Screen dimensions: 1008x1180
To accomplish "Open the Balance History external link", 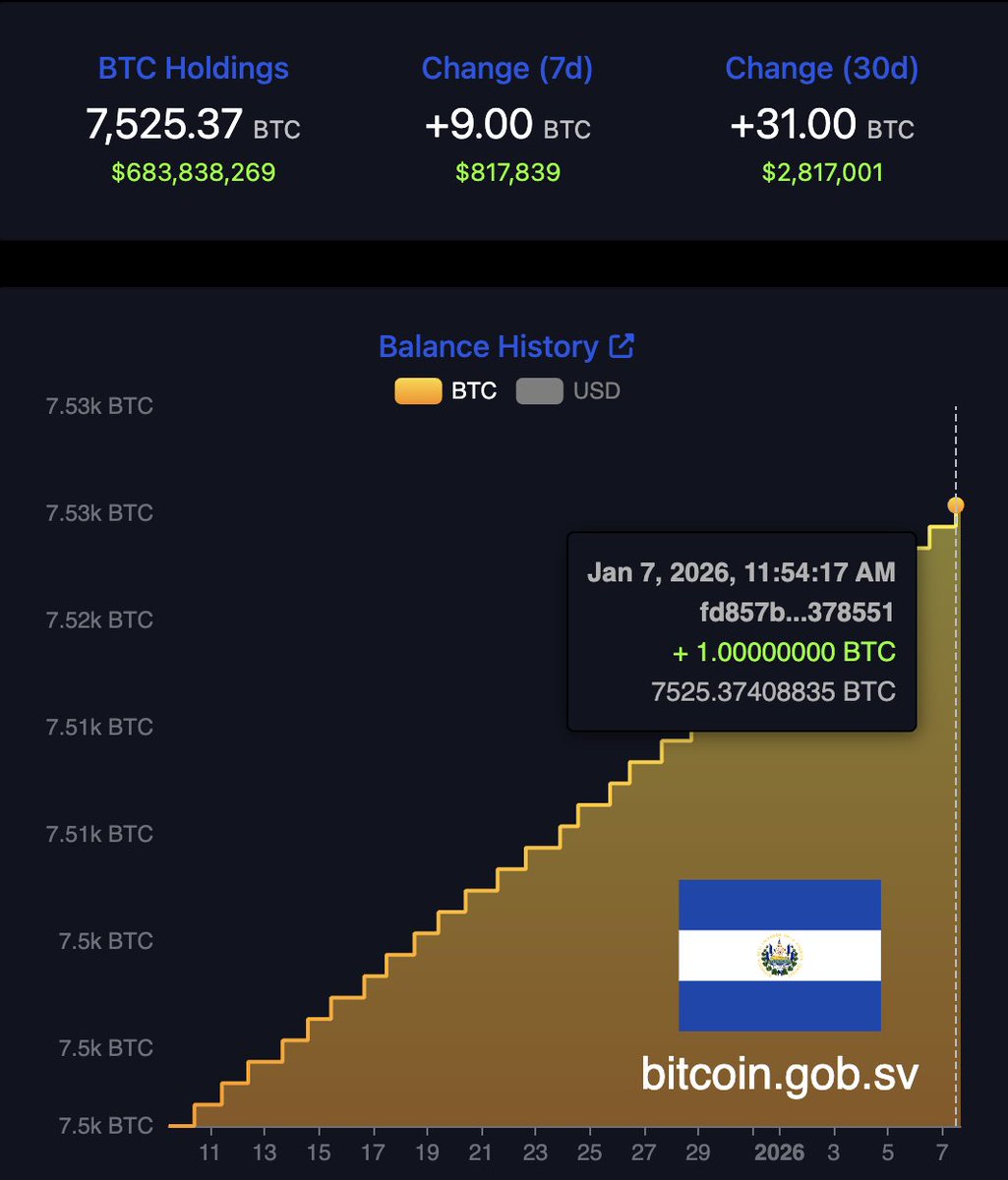I will (622, 346).
